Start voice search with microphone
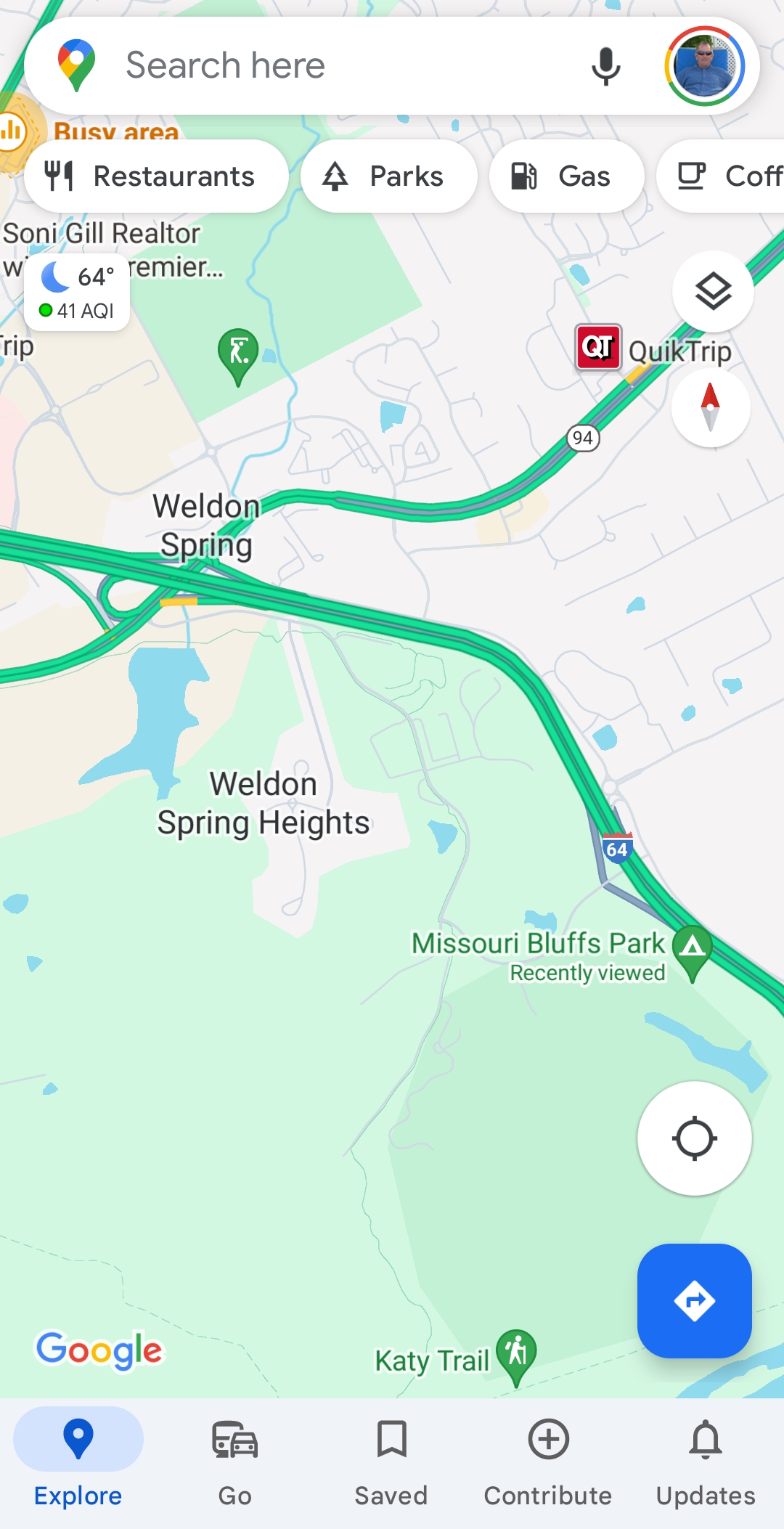 [x=606, y=65]
